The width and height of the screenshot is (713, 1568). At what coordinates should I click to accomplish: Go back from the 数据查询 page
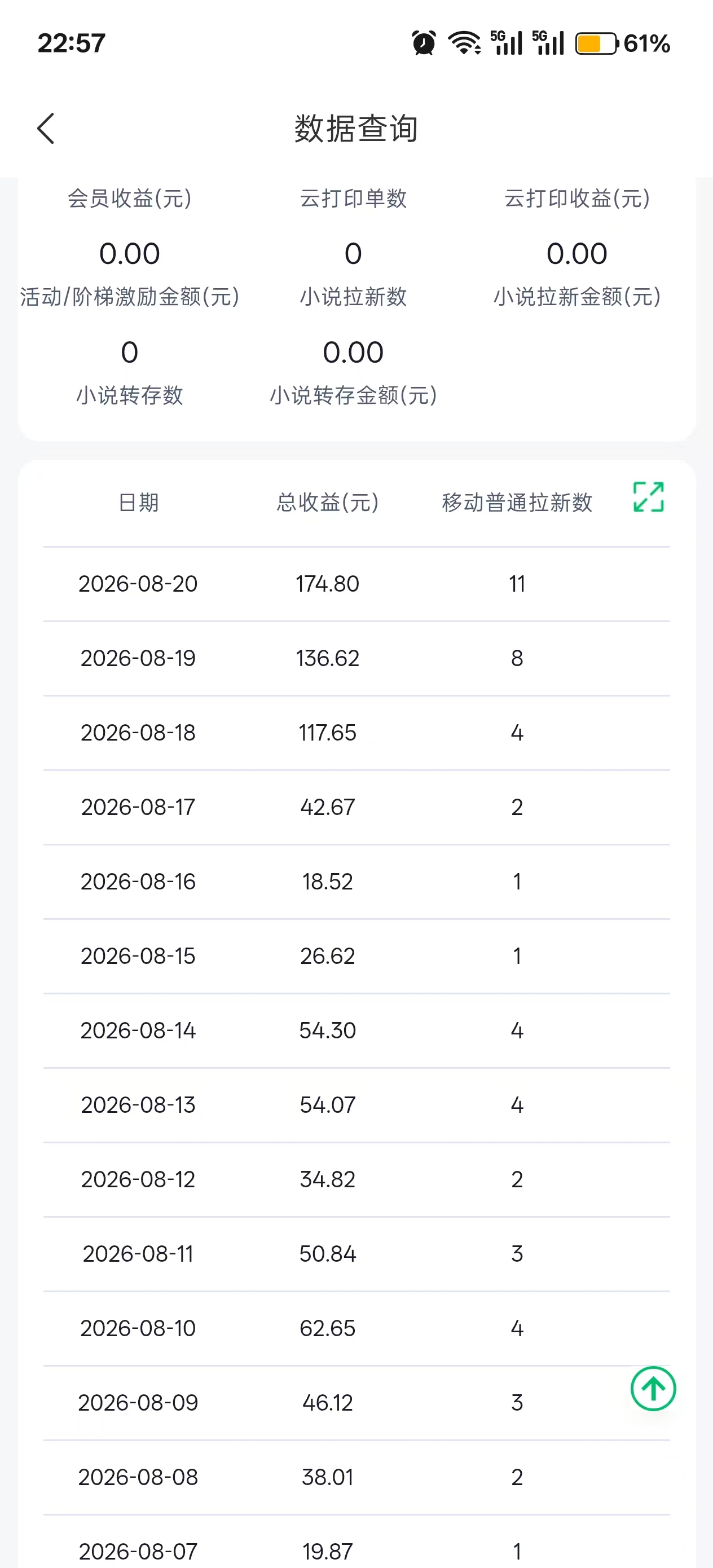46,129
